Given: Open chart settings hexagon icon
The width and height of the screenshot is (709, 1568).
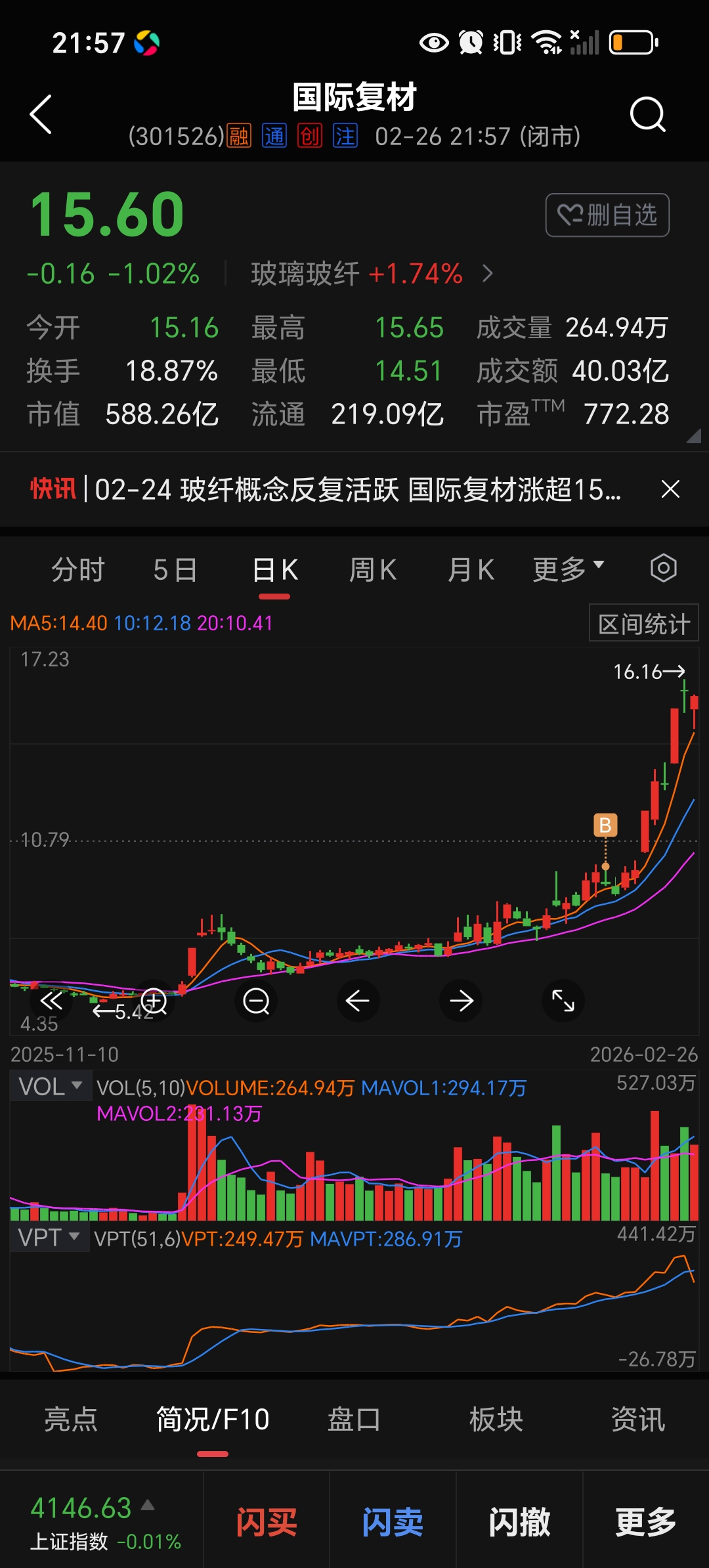Looking at the screenshot, I should 663,568.
